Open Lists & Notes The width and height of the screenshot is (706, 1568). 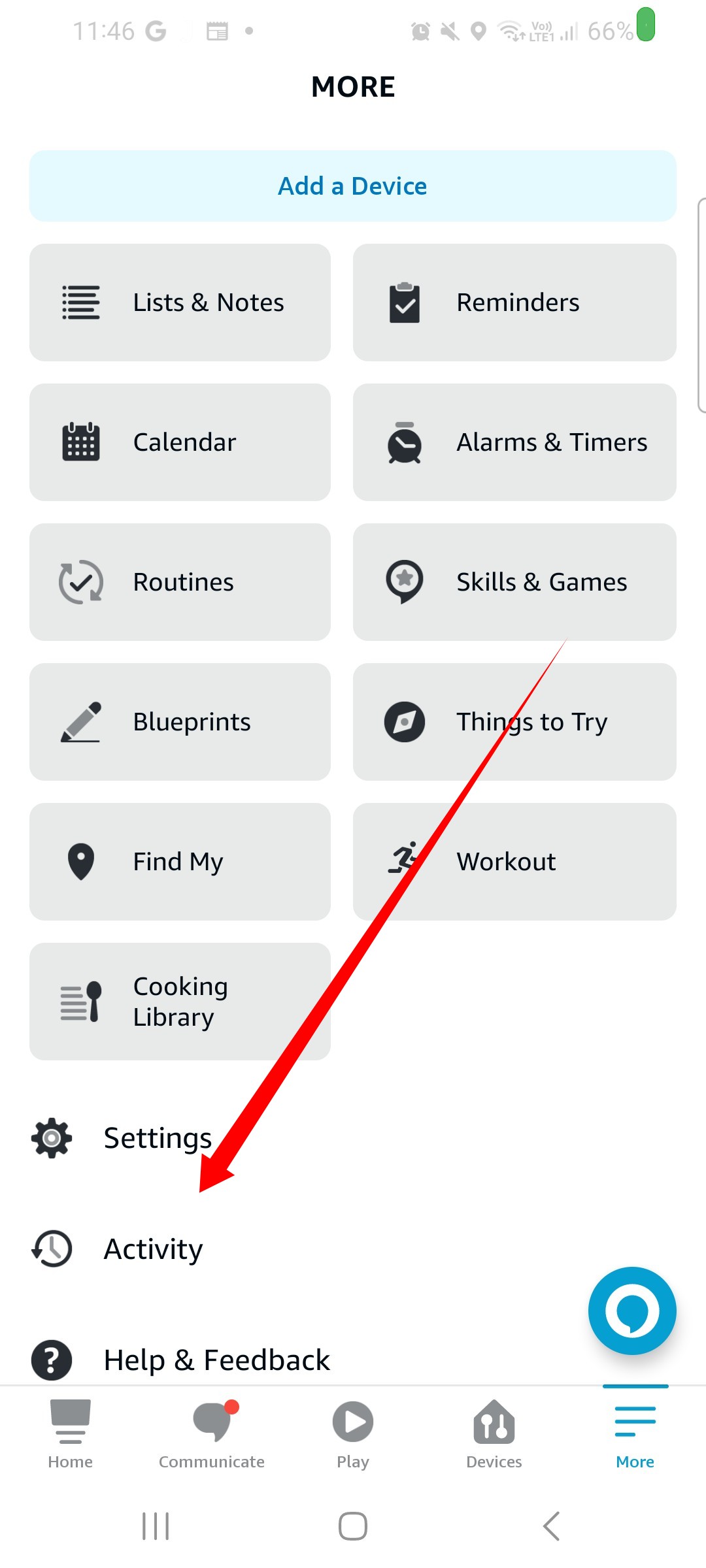click(180, 302)
